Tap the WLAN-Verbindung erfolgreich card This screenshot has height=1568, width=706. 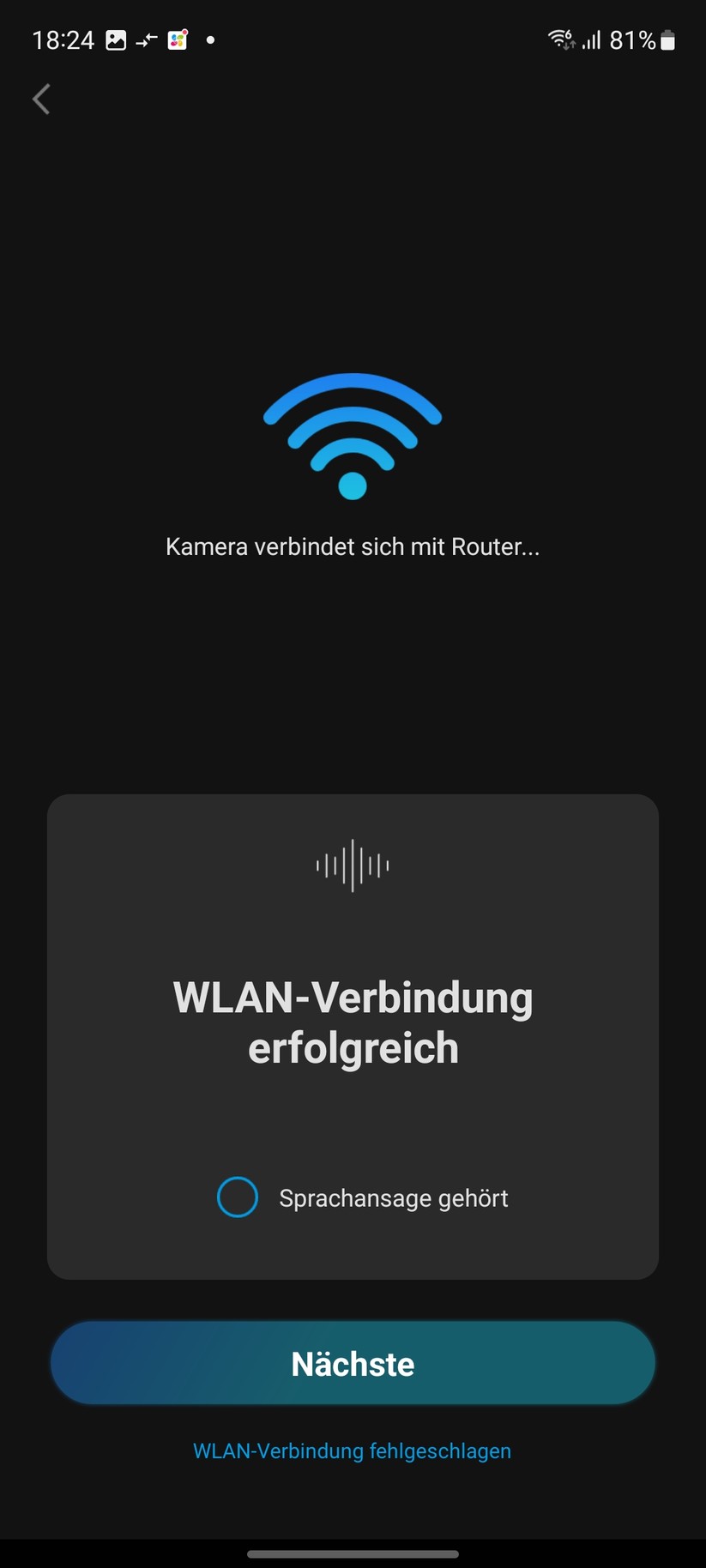[352, 1021]
